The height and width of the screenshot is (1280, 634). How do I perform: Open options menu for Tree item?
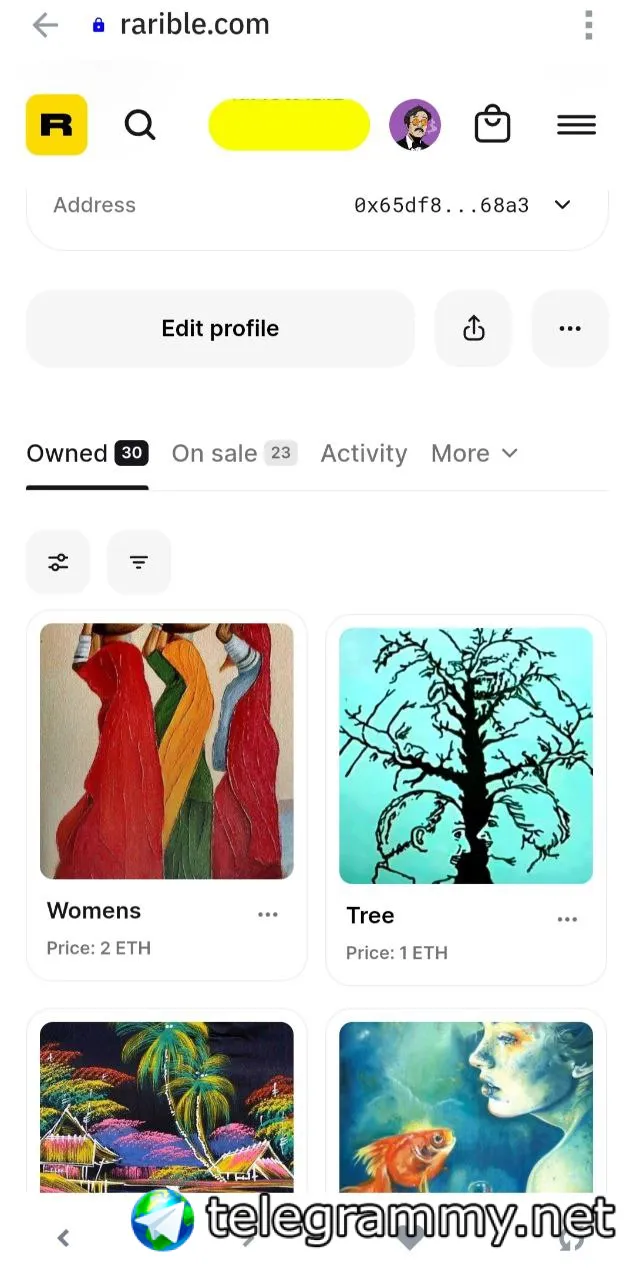(x=567, y=919)
